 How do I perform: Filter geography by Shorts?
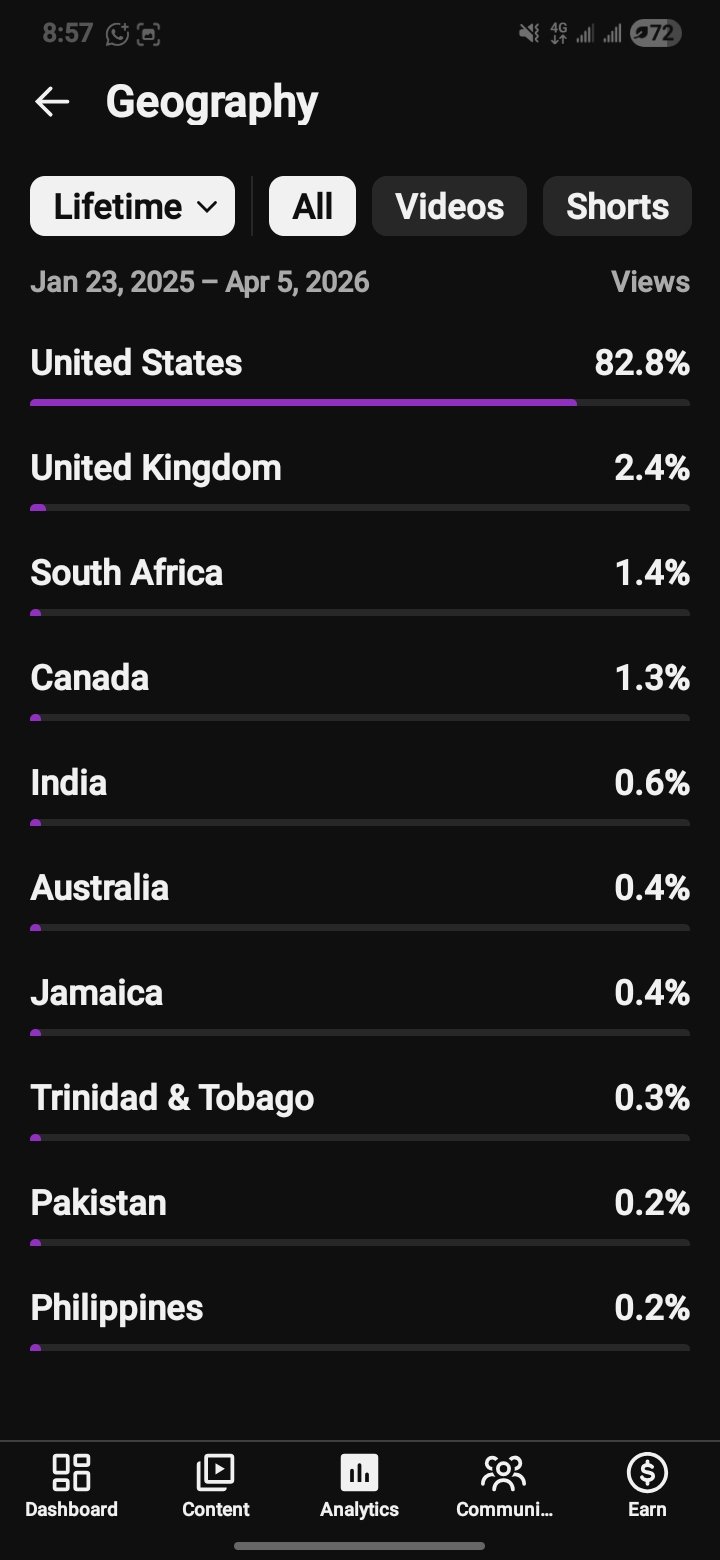point(617,207)
